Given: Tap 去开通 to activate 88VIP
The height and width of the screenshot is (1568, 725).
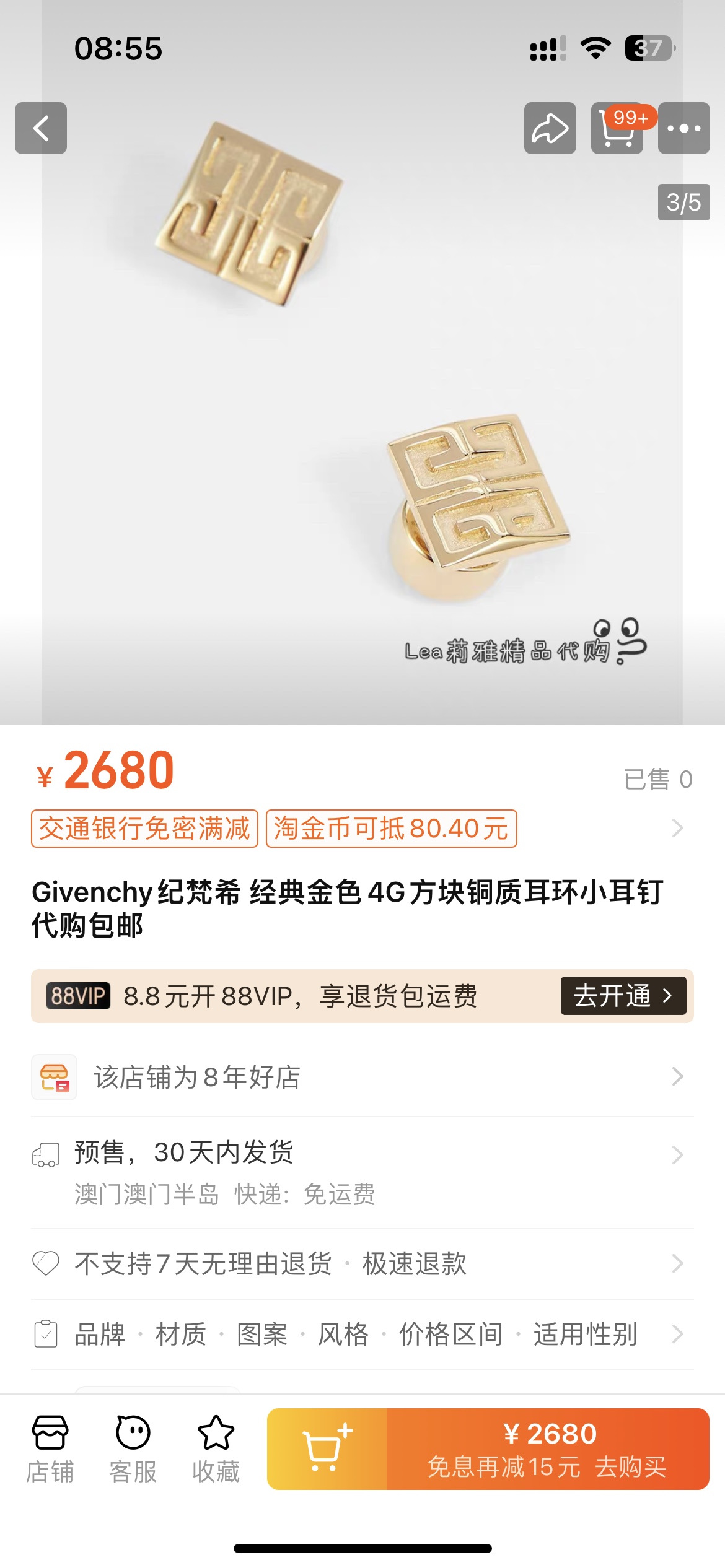Looking at the screenshot, I should pyautogui.click(x=623, y=996).
